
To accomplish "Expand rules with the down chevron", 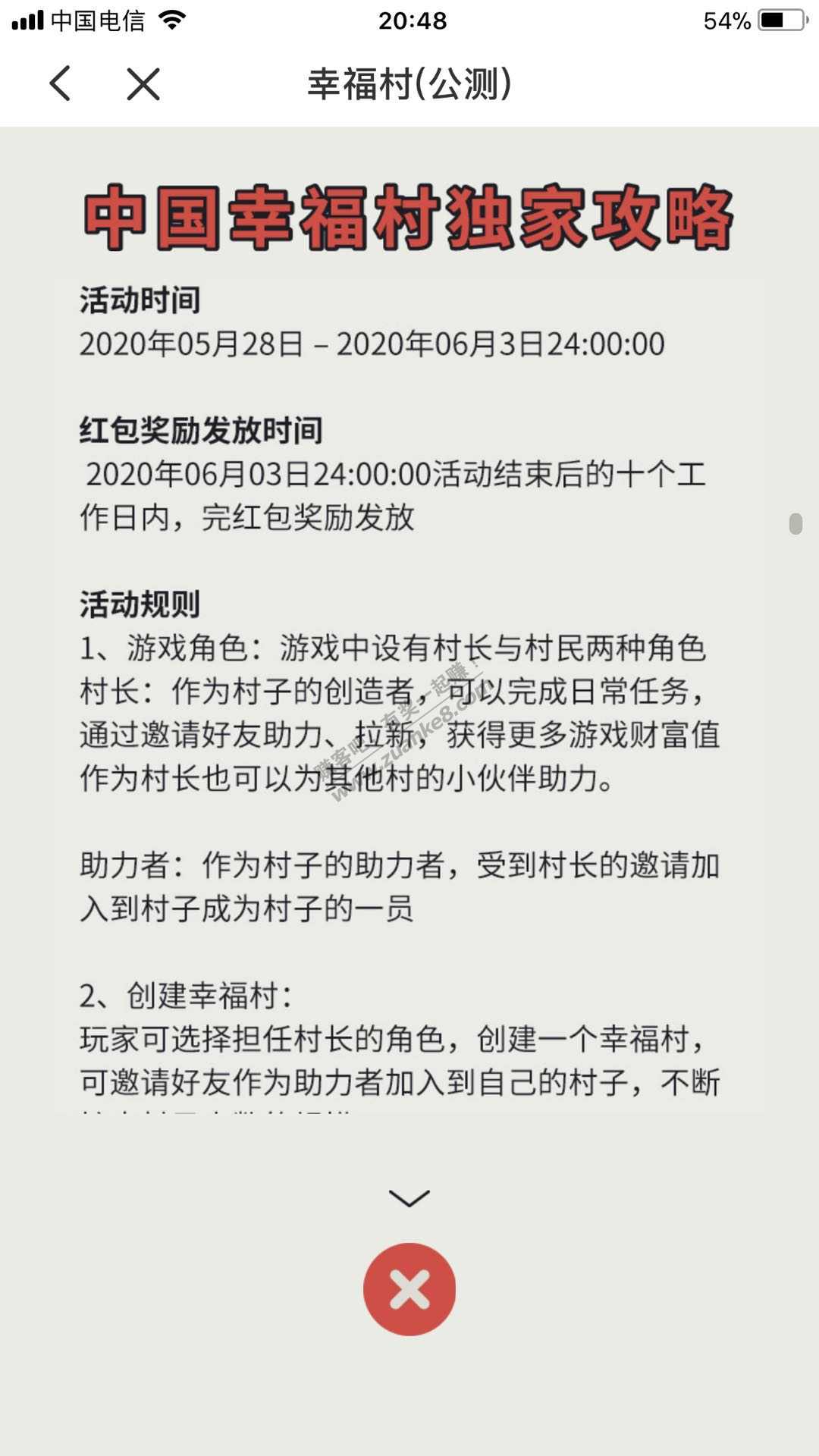I will pyautogui.click(x=409, y=1197).
